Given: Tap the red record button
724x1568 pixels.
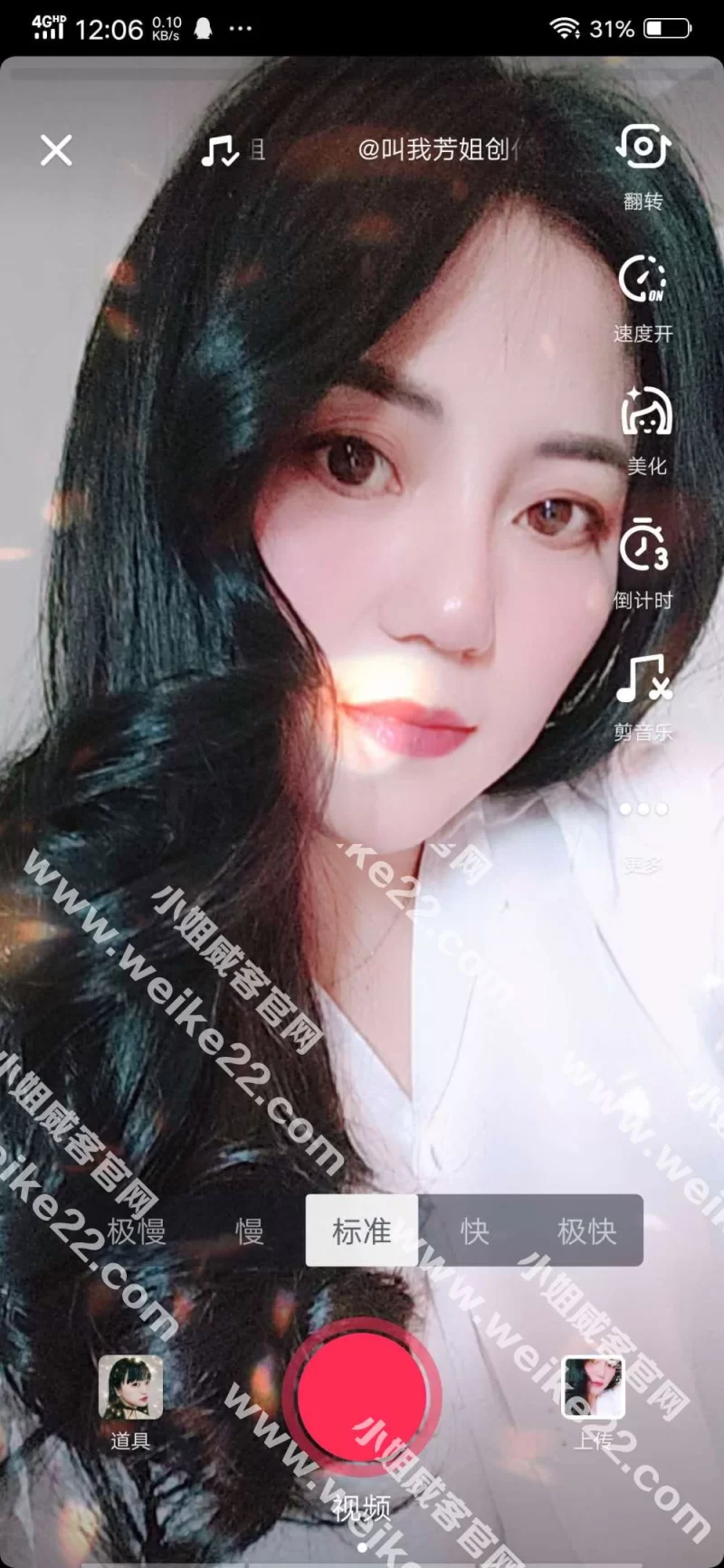Looking at the screenshot, I should coord(362,1395).
